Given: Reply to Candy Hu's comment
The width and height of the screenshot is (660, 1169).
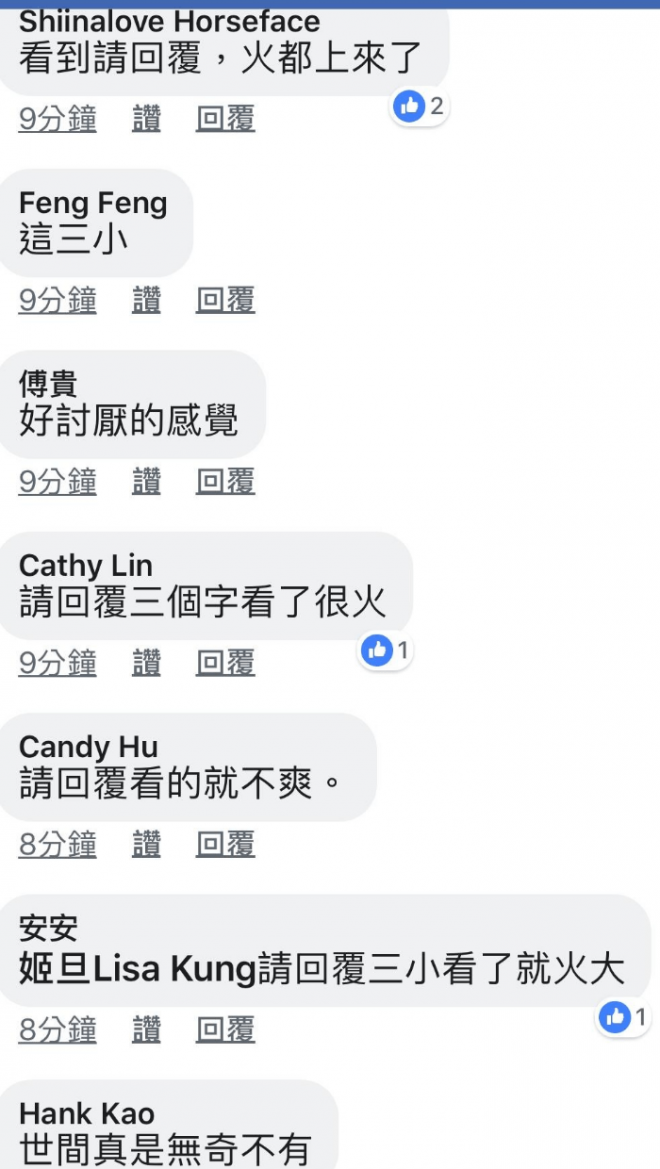Looking at the screenshot, I should 225,845.
